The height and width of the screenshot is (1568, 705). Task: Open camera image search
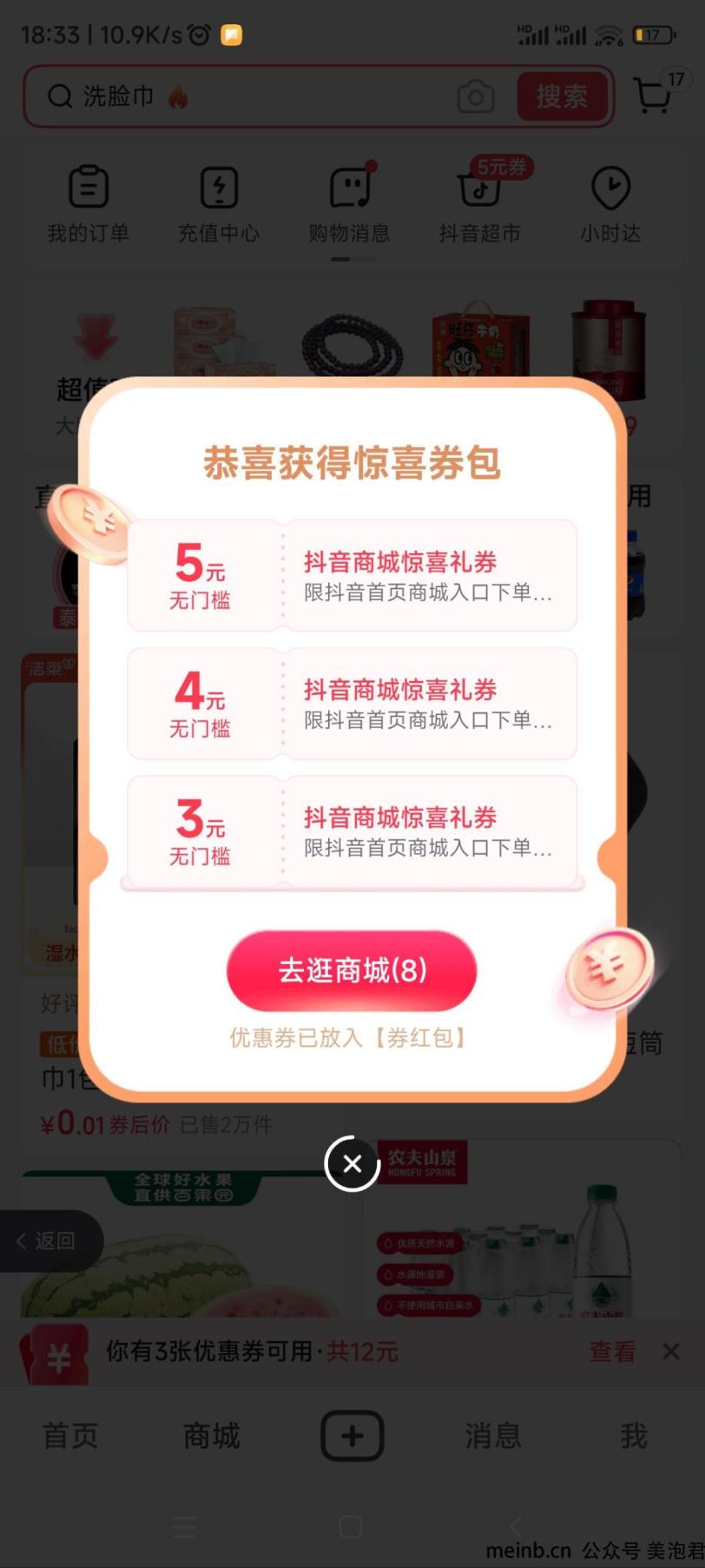tap(476, 96)
